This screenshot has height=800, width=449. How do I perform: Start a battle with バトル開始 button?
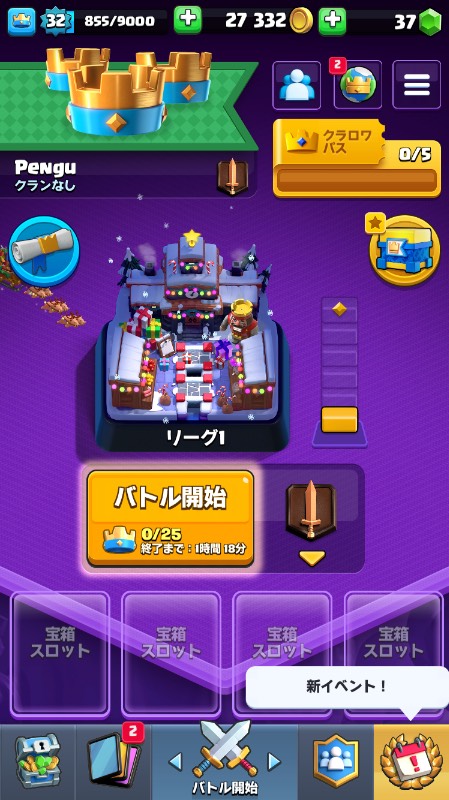[170, 518]
